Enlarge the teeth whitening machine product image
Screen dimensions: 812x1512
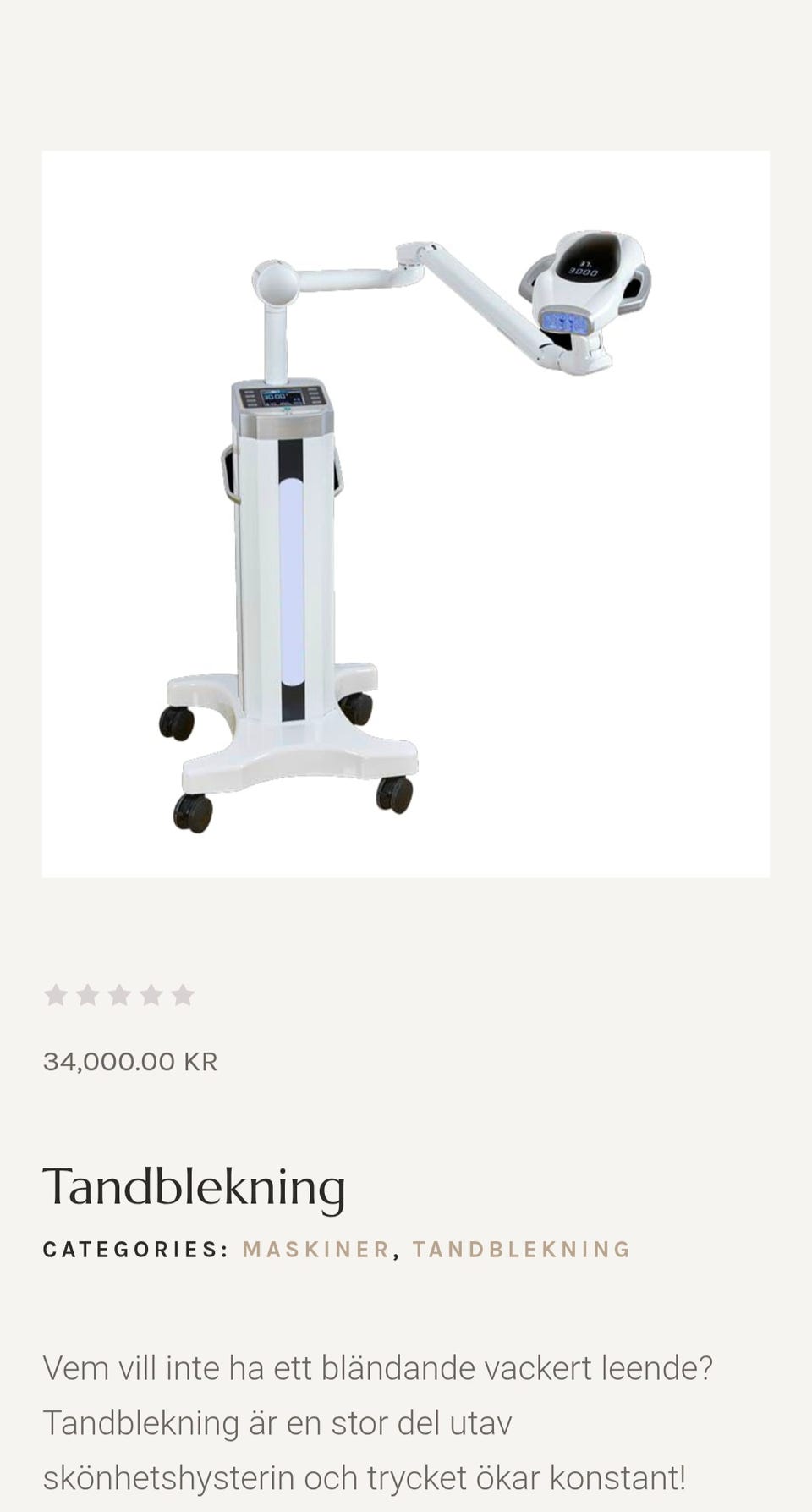pos(406,514)
